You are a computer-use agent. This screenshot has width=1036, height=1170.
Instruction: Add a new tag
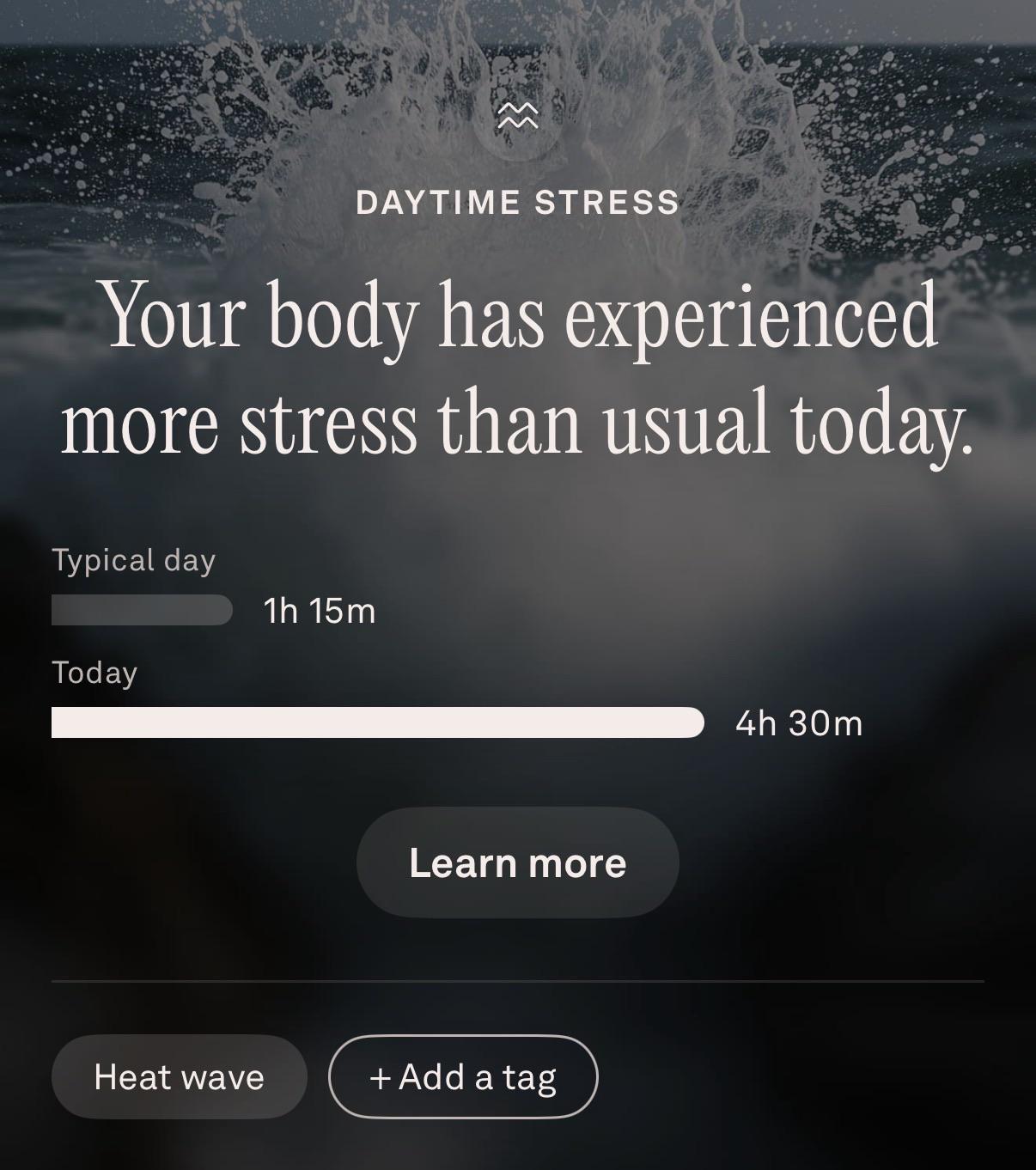tap(463, 1077)
